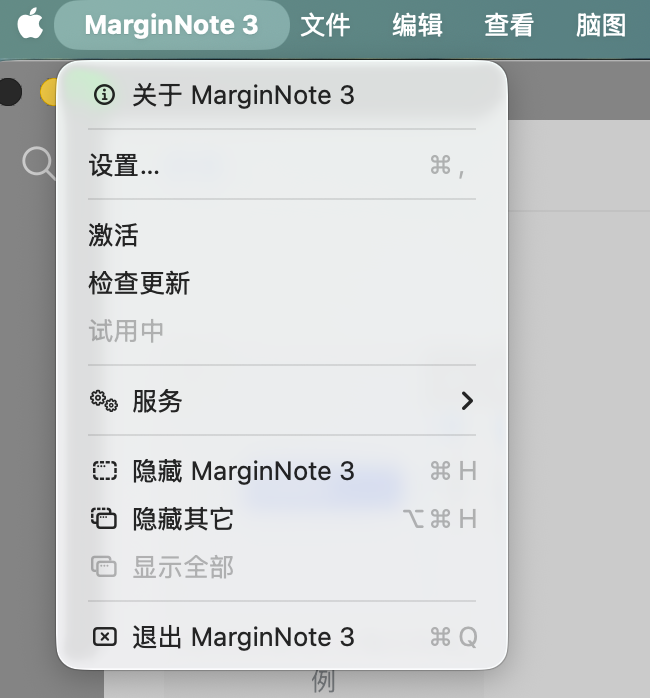Open the 编辑 menu
The height and width of the screenshot is (698, 650).
pos(417,25)
